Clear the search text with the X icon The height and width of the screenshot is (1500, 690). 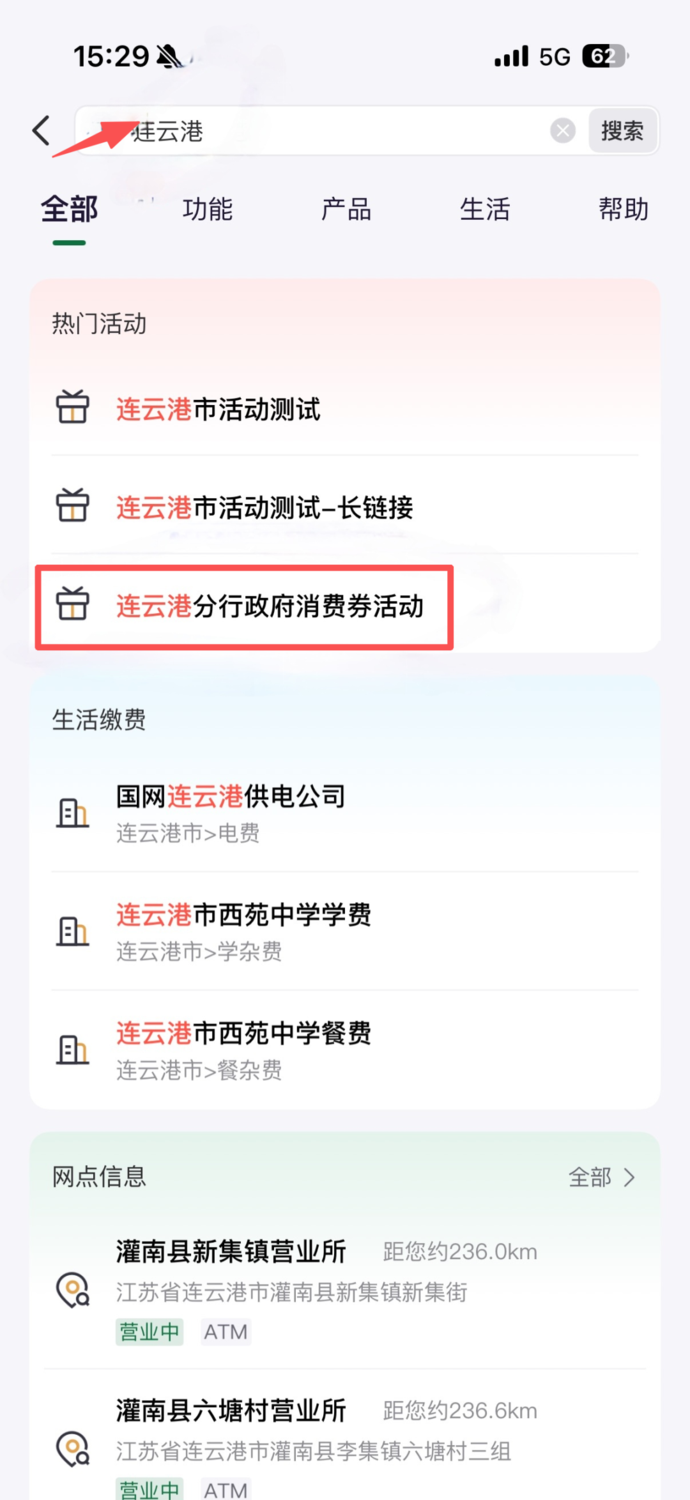point(563,131)
